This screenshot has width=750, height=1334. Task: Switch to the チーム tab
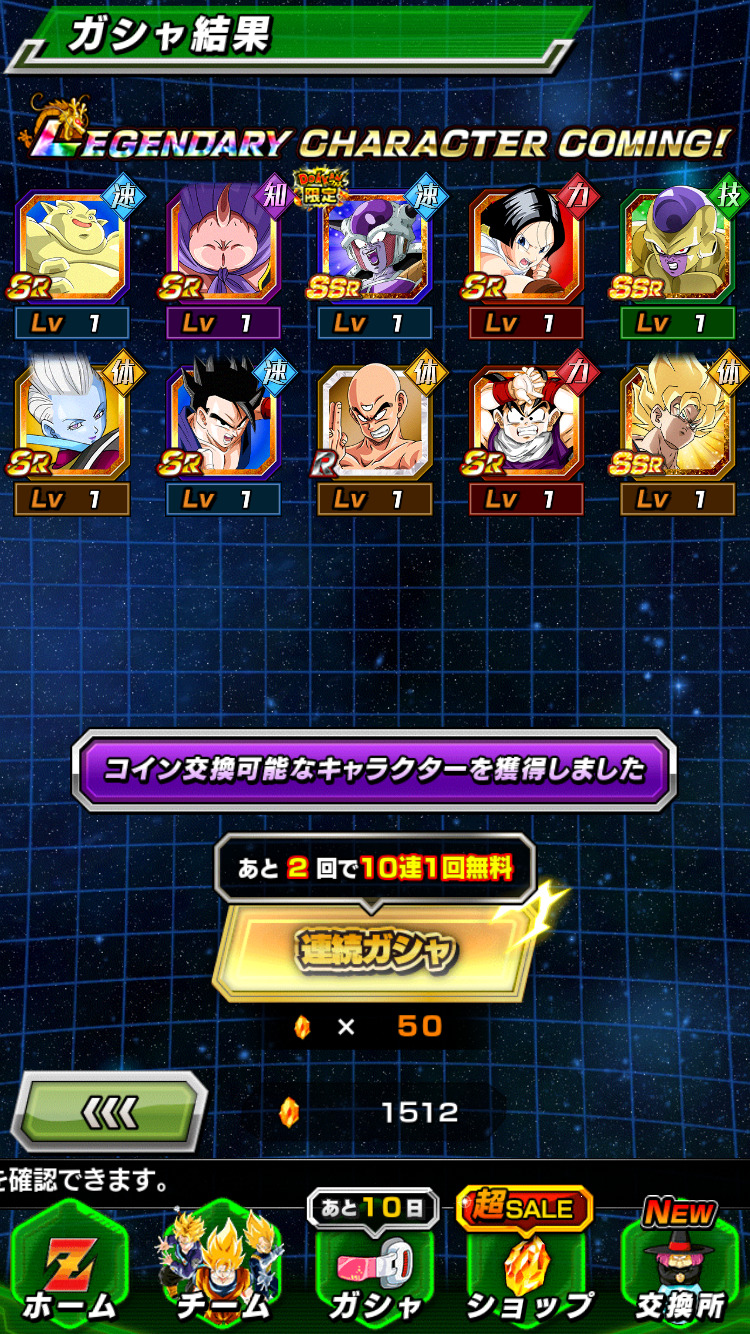(x=222, y=1267)
